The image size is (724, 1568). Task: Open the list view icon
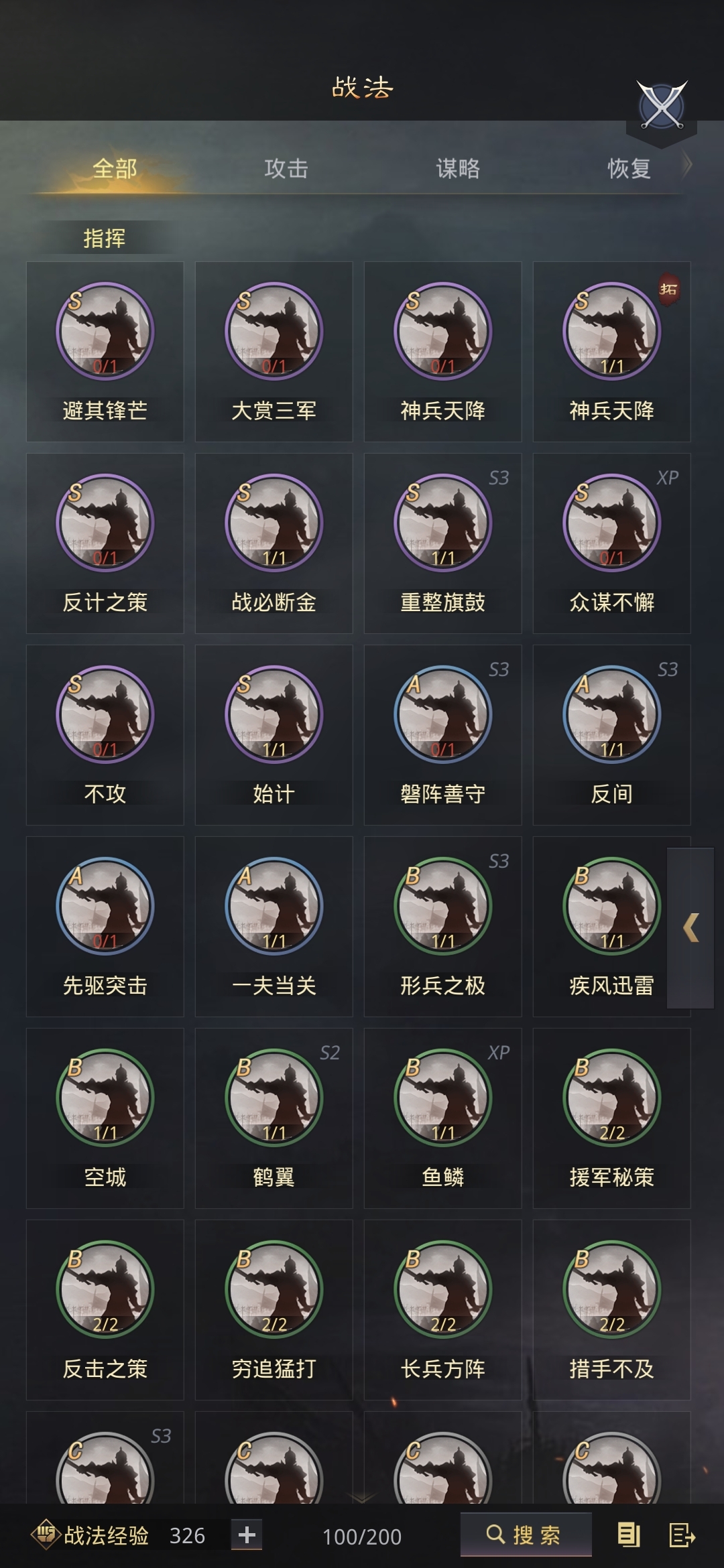(x=628, y=1534)
